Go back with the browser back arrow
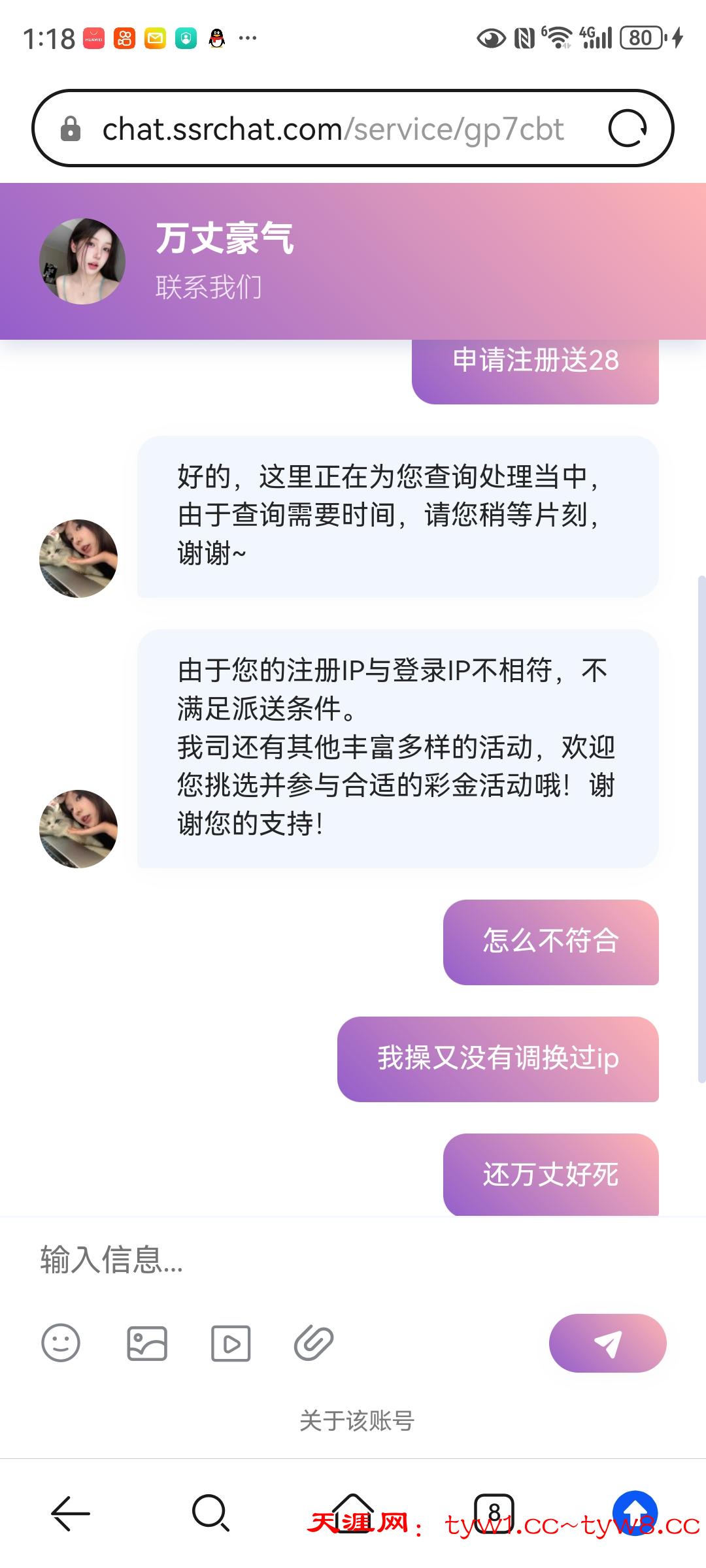 coord(71,1512)
